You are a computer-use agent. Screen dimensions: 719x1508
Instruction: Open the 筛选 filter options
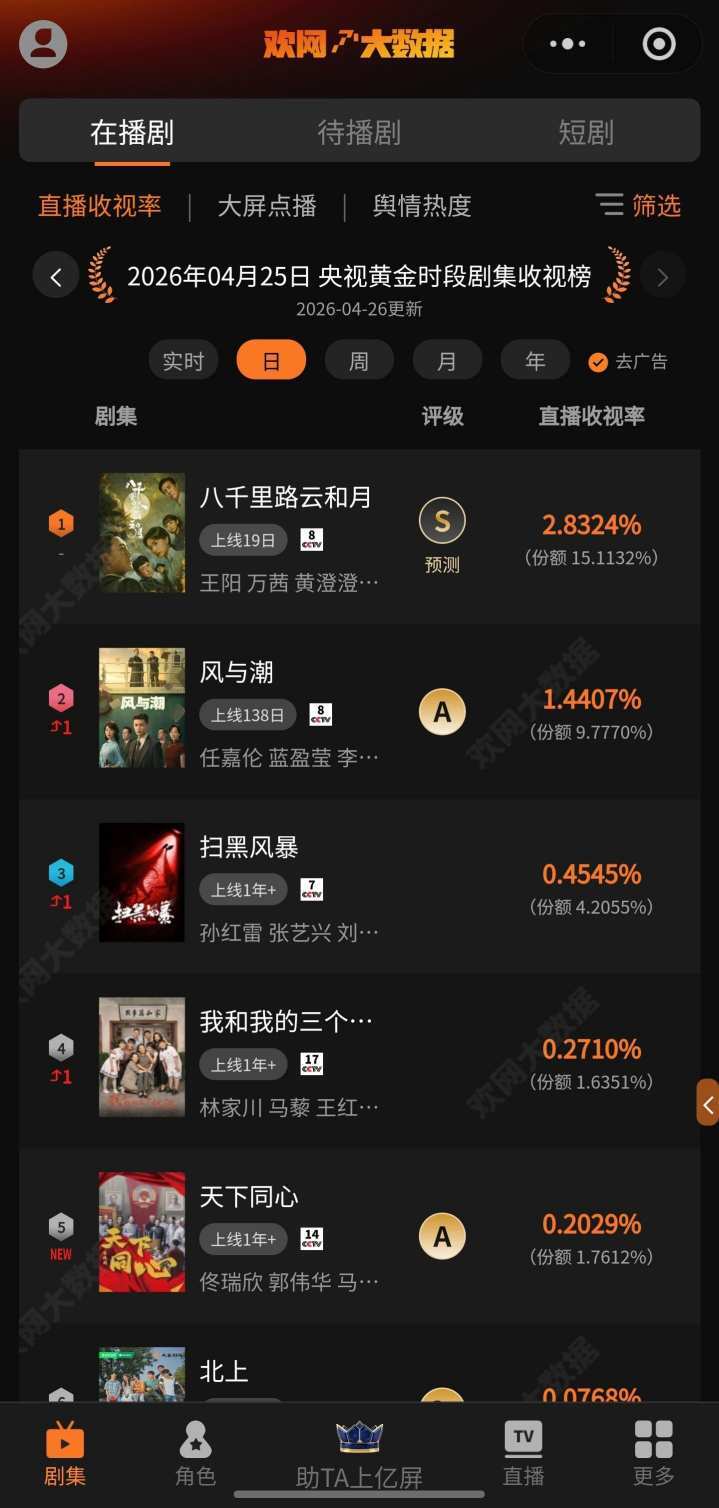point(639,206)
